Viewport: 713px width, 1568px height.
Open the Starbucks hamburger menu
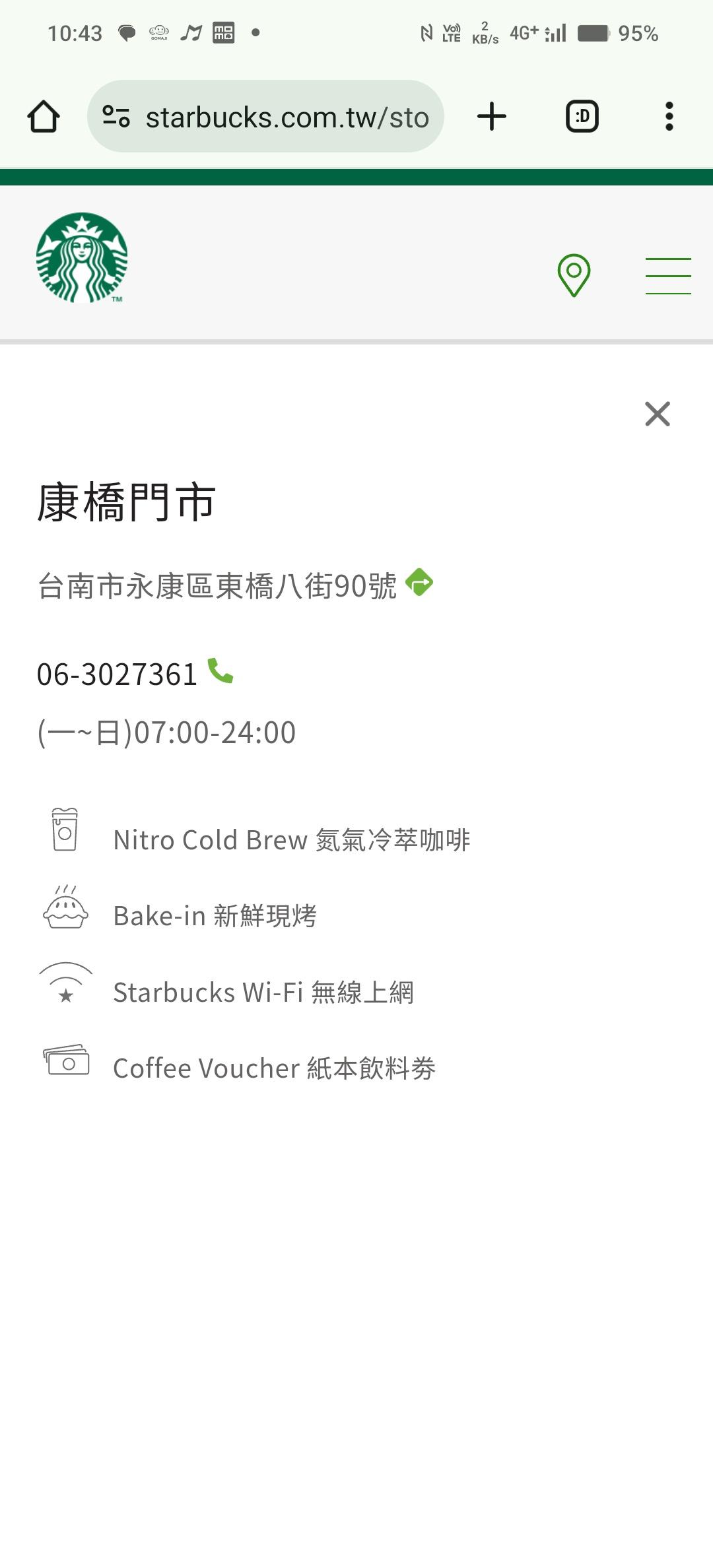pyautogui.click(x=668, y=276)
